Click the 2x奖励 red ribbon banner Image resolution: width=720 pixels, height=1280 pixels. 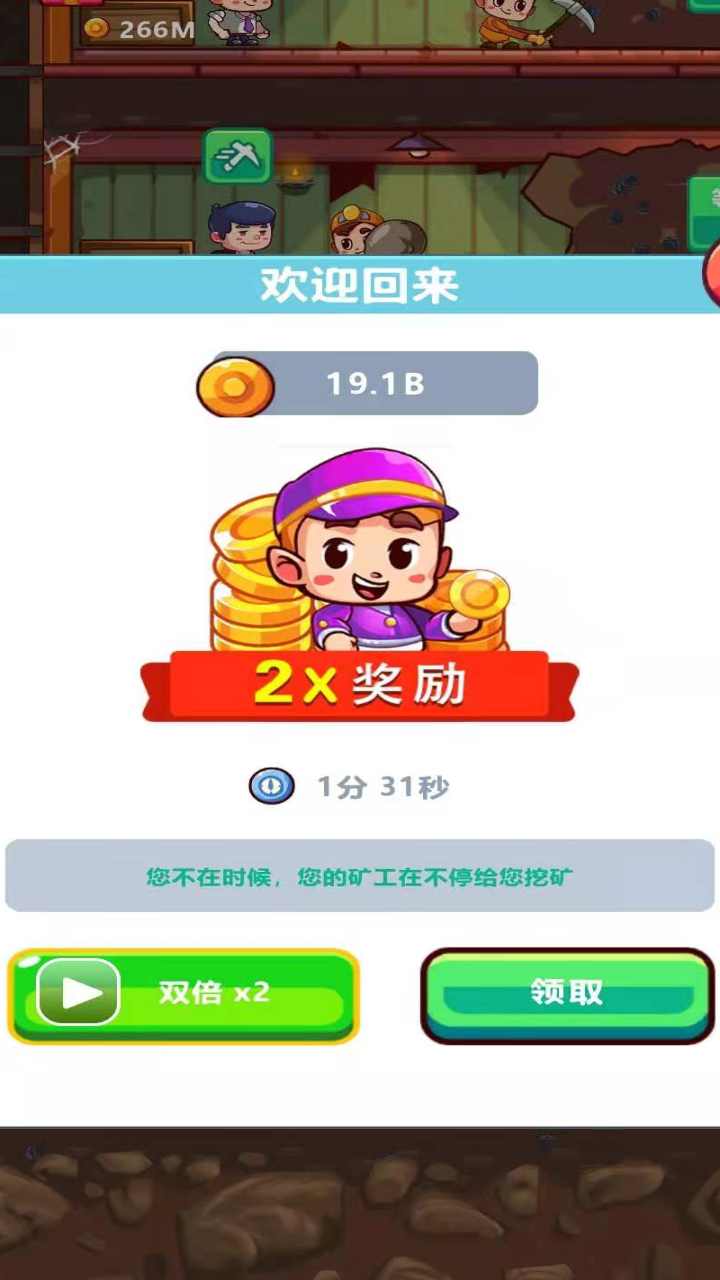[360, 684]
